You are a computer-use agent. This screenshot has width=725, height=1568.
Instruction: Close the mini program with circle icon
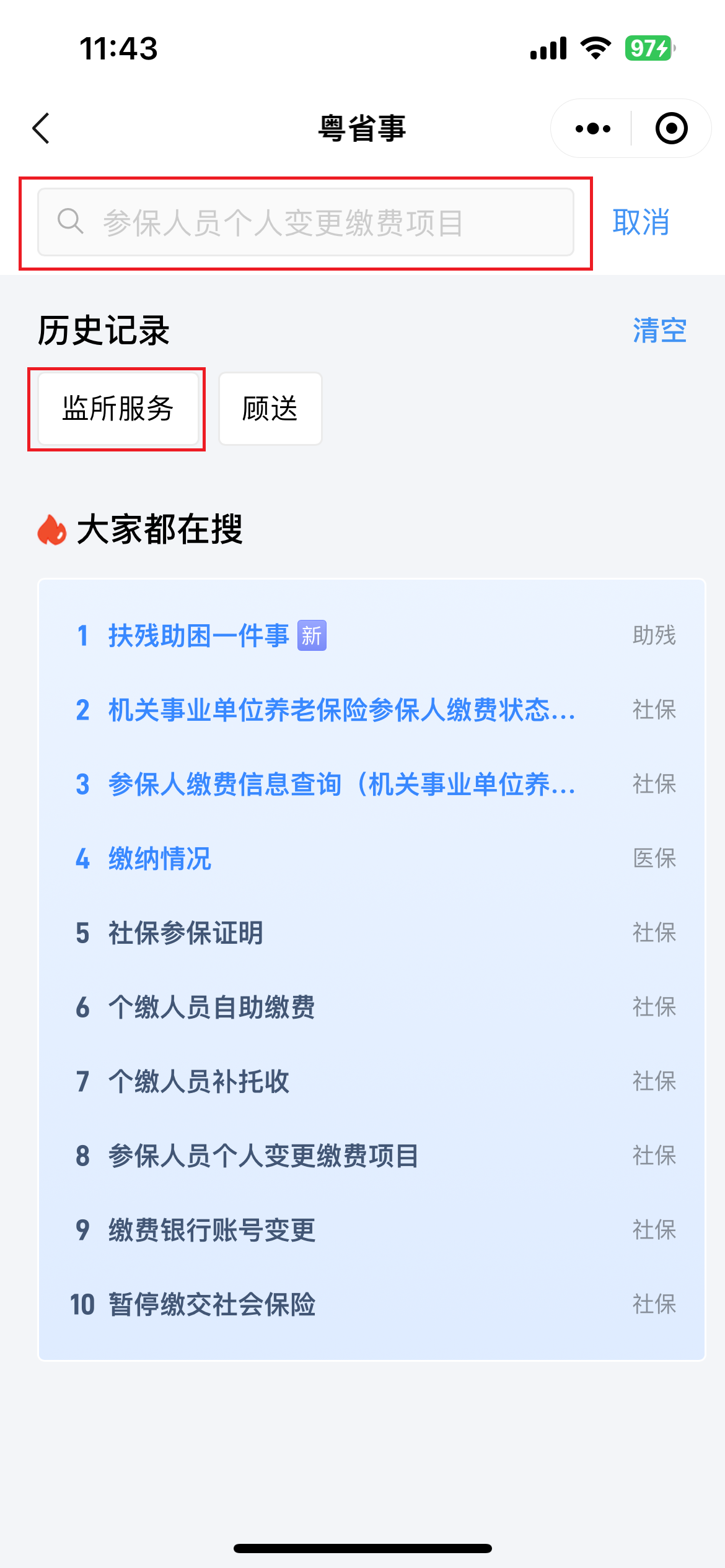671,128
